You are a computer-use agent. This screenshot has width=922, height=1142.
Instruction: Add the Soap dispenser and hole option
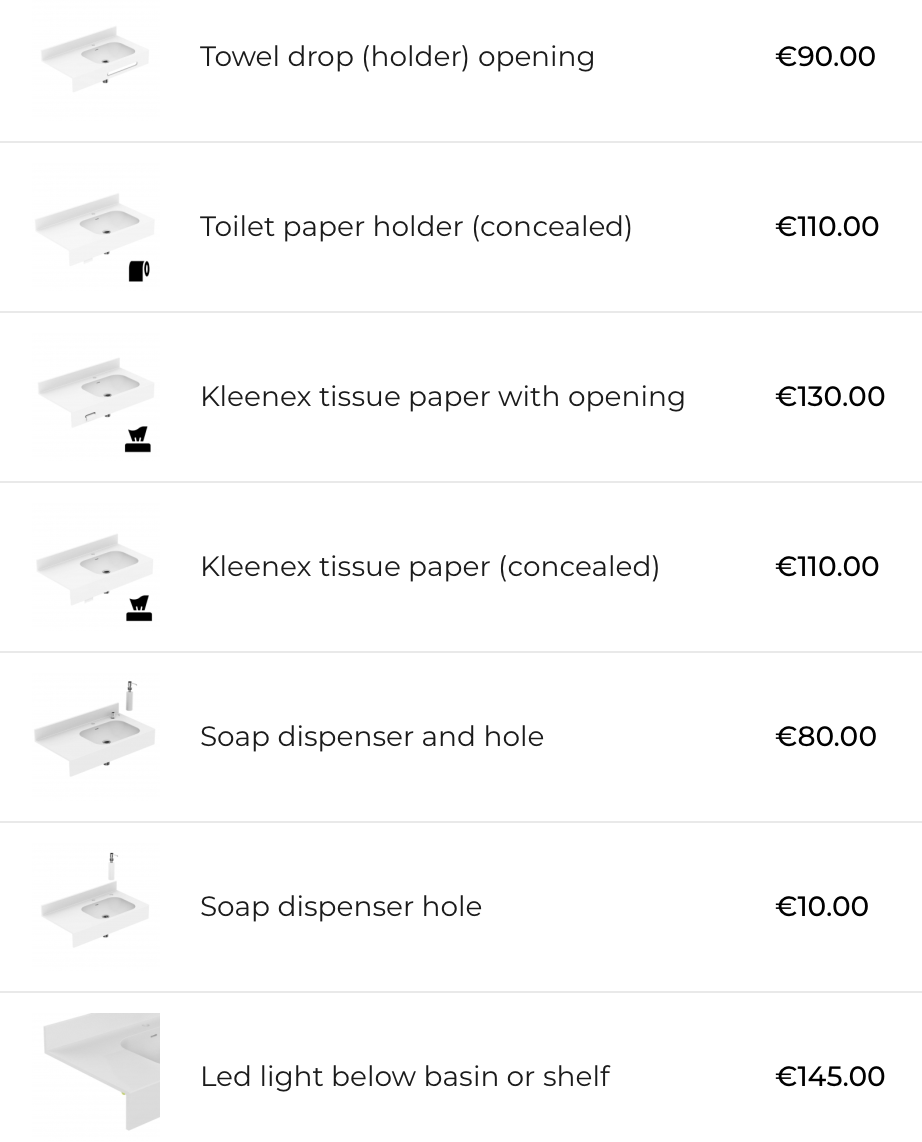click(x=372, y=737)
